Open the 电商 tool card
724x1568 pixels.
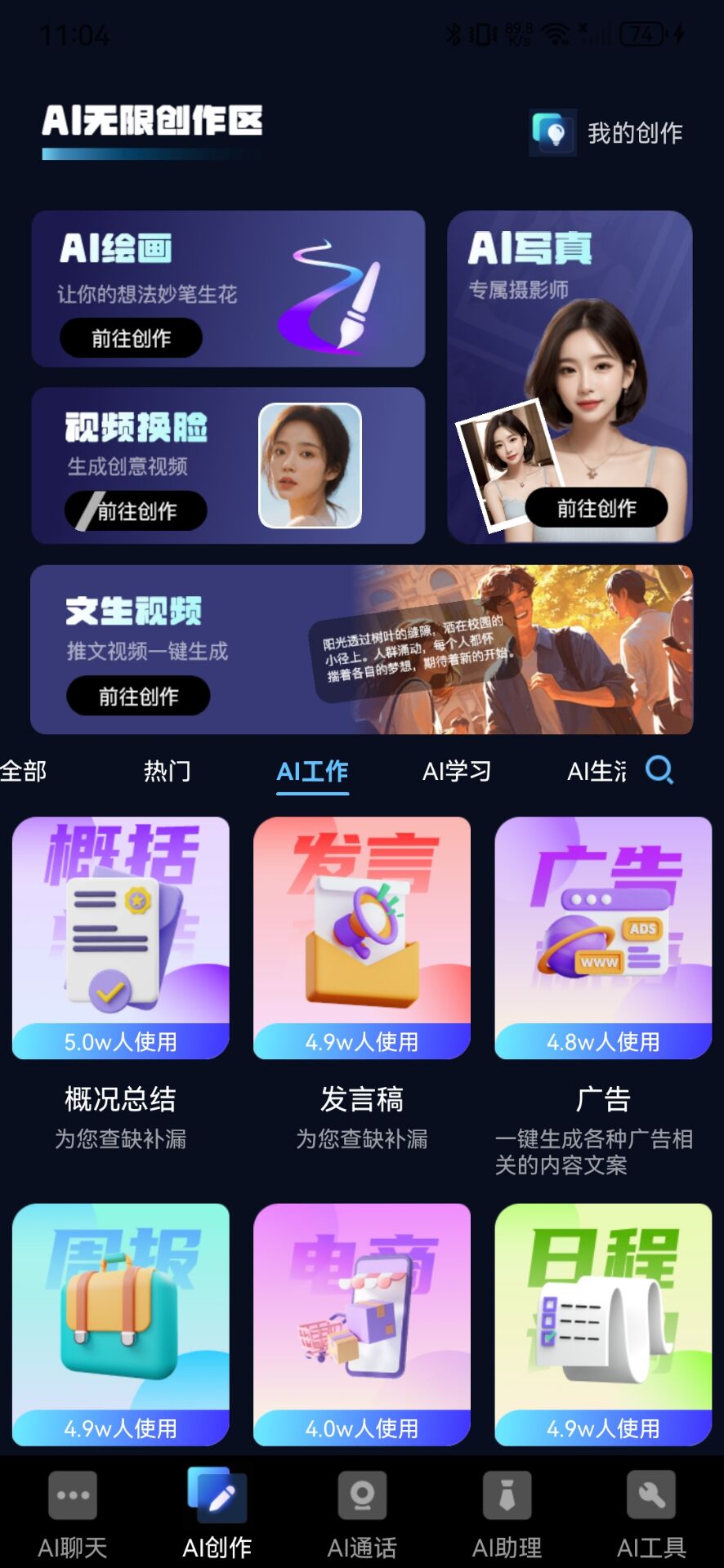click(362, 1323)
